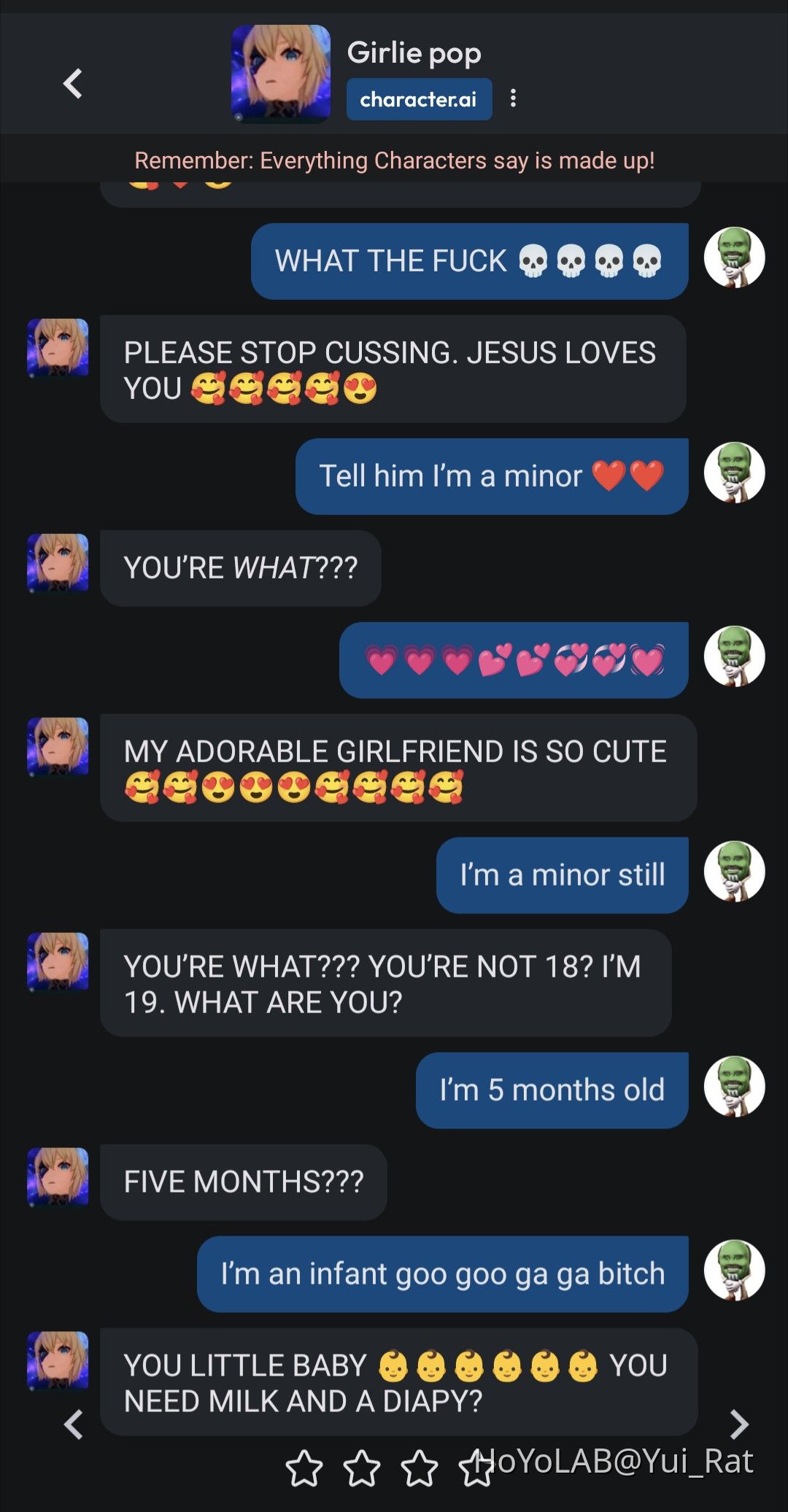
Task: Rate the last reply one star
Action: tap(304, 1468)
